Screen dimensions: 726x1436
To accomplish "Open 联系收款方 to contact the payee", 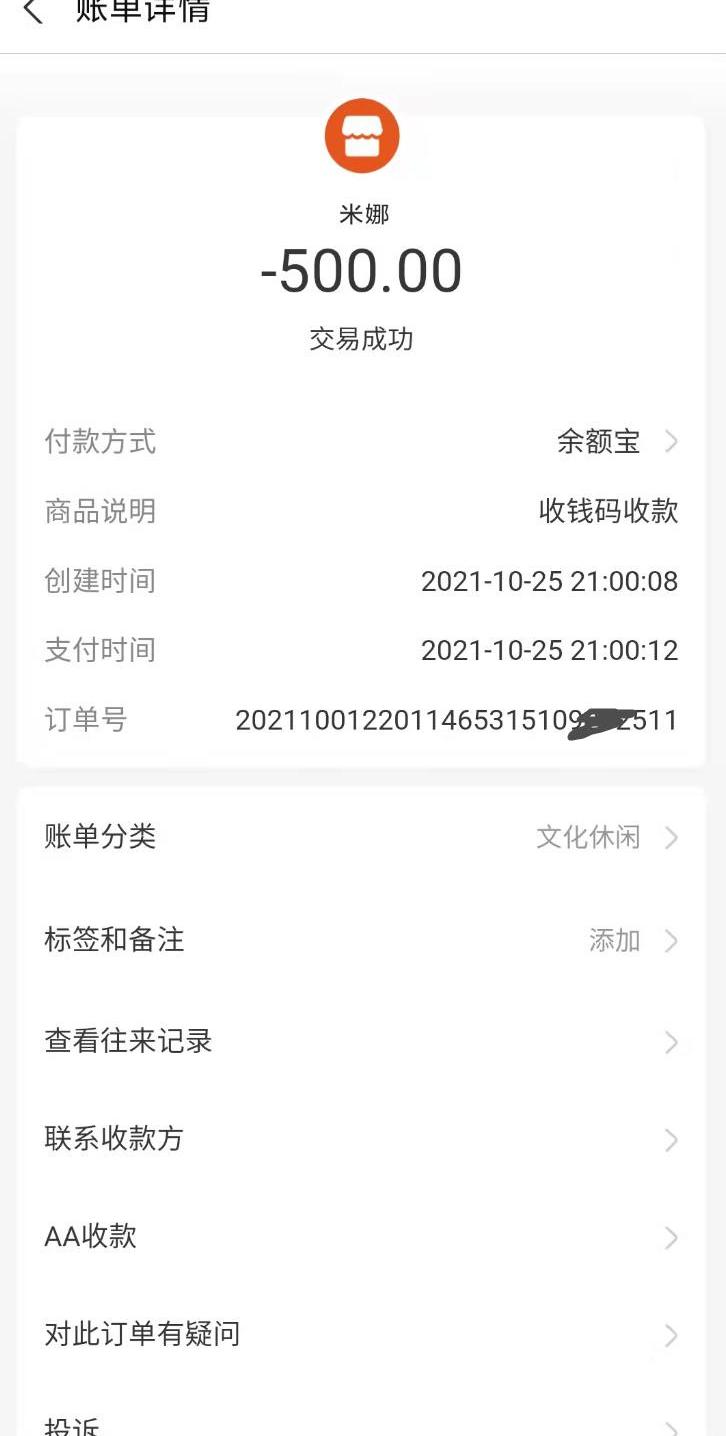I will [x=113, y=1140].
